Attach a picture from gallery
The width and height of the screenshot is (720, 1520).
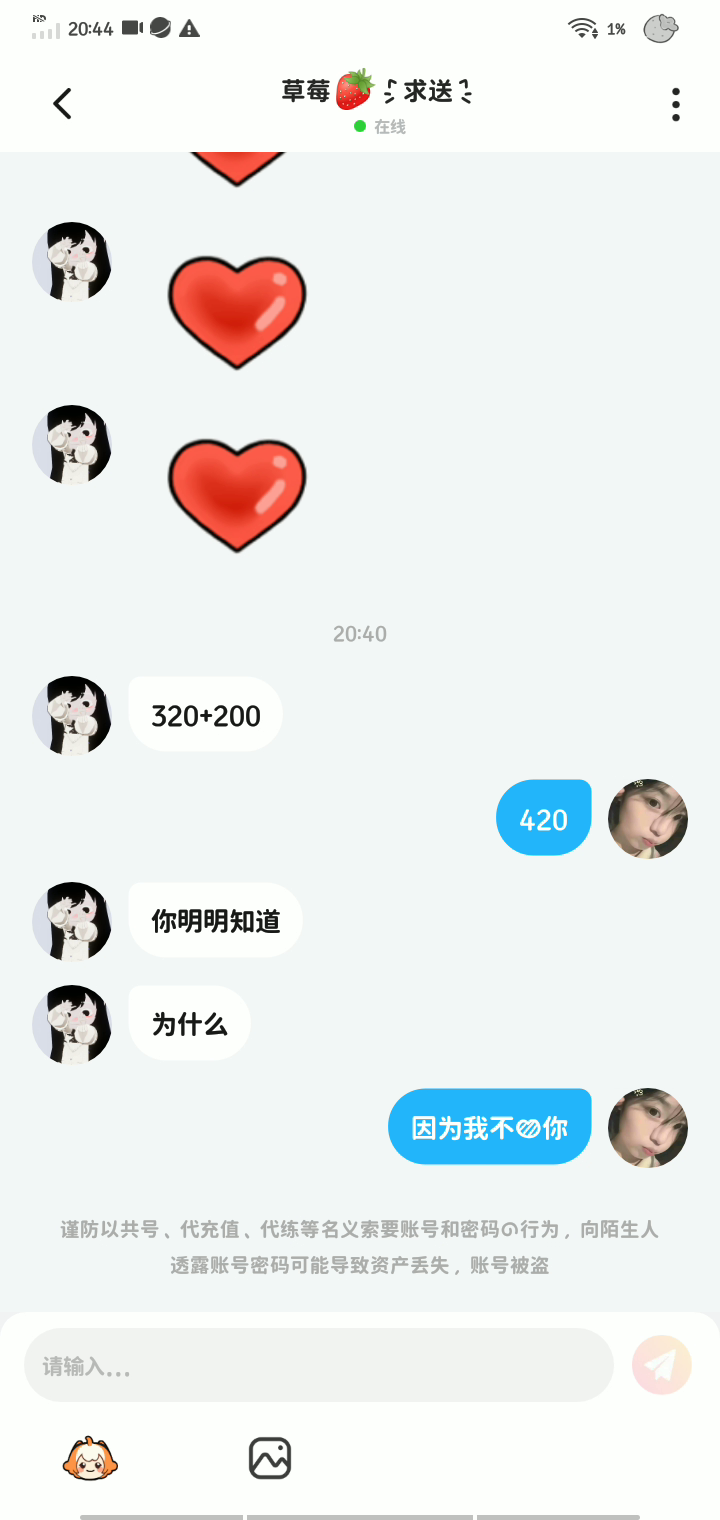coord(269,1458)
